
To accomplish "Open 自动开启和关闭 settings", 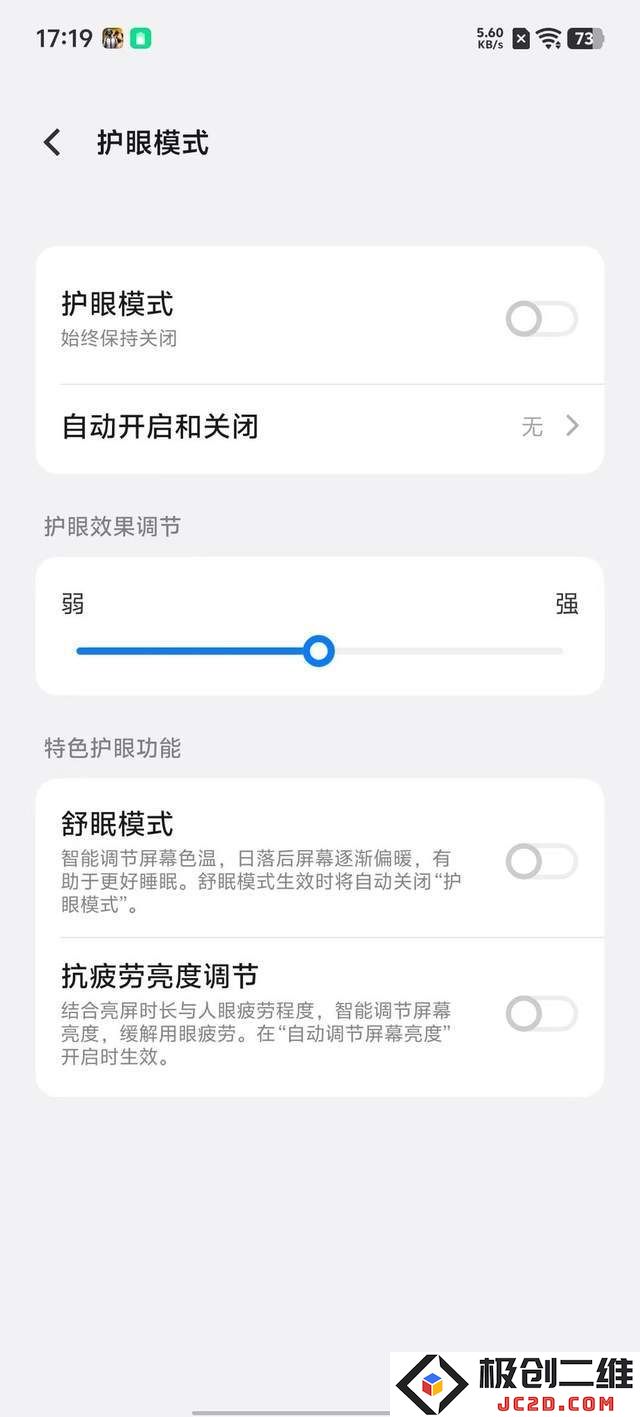I will [320, 427].
